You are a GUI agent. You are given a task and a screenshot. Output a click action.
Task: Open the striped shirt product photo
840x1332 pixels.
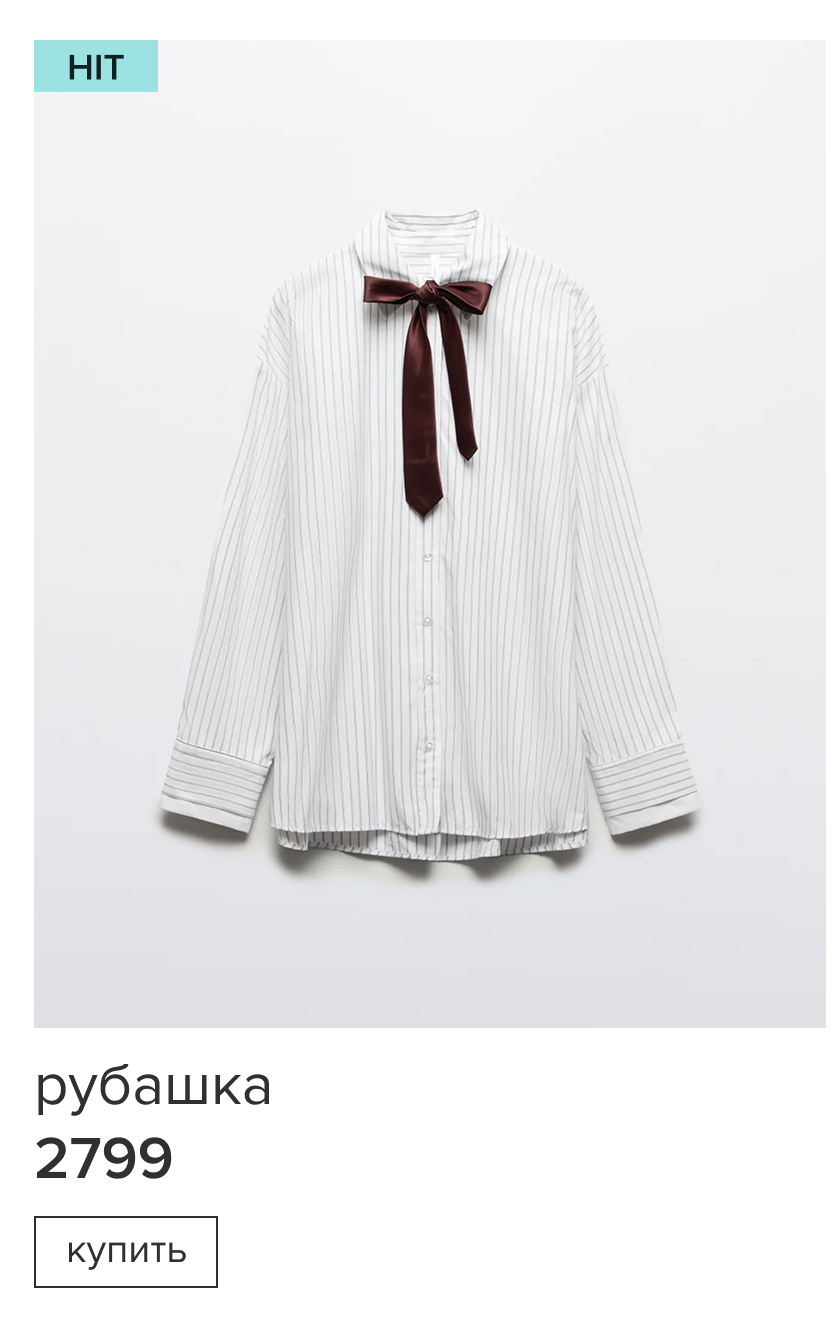[x=430, y=534]
